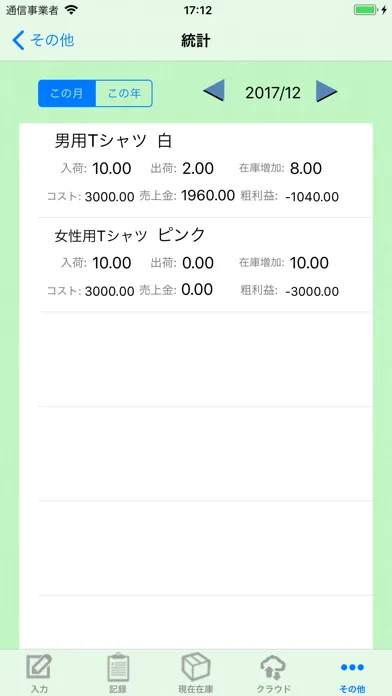Open the クラウド tab
This screenshot has height=696, width=392.
pyautogui.click(x=273, y=673)
